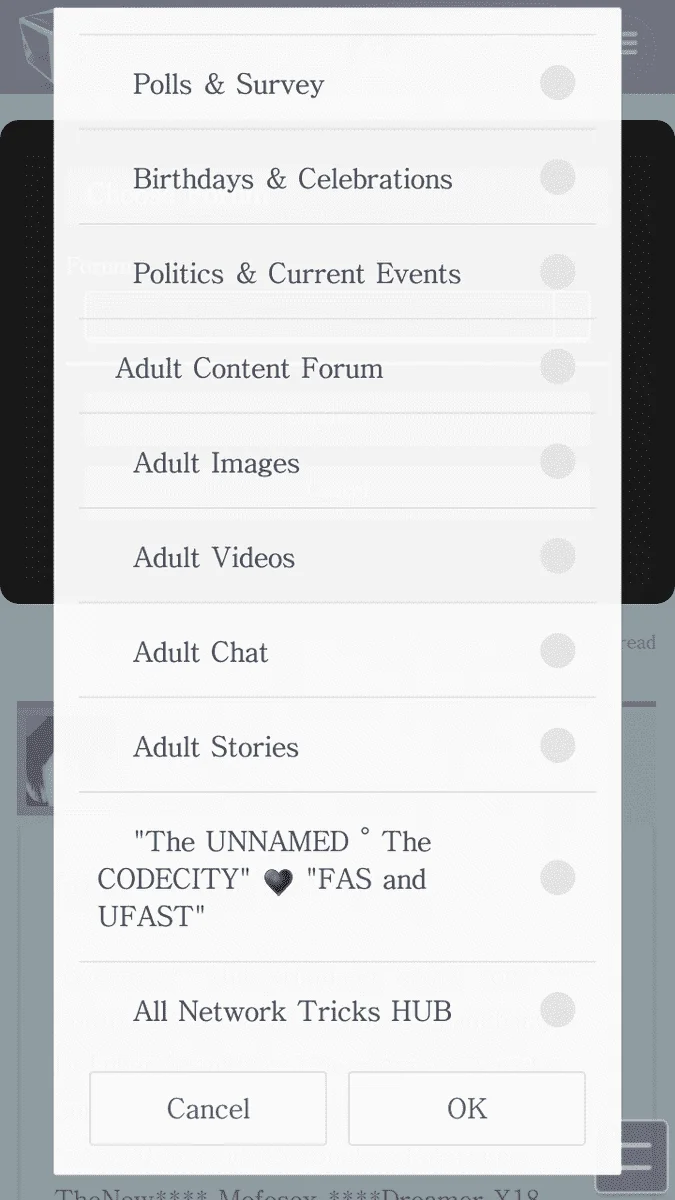This screenshot has height=1200, width=675.
Task: Choose All Network Tricks HUB
Action: 337,1010
